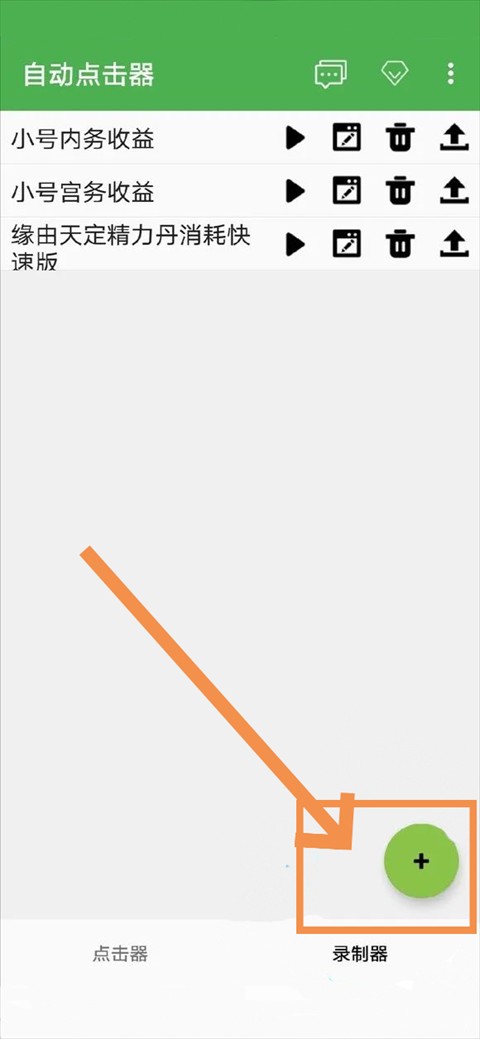Export the 小号内务收益 script

tap(454, 138)
